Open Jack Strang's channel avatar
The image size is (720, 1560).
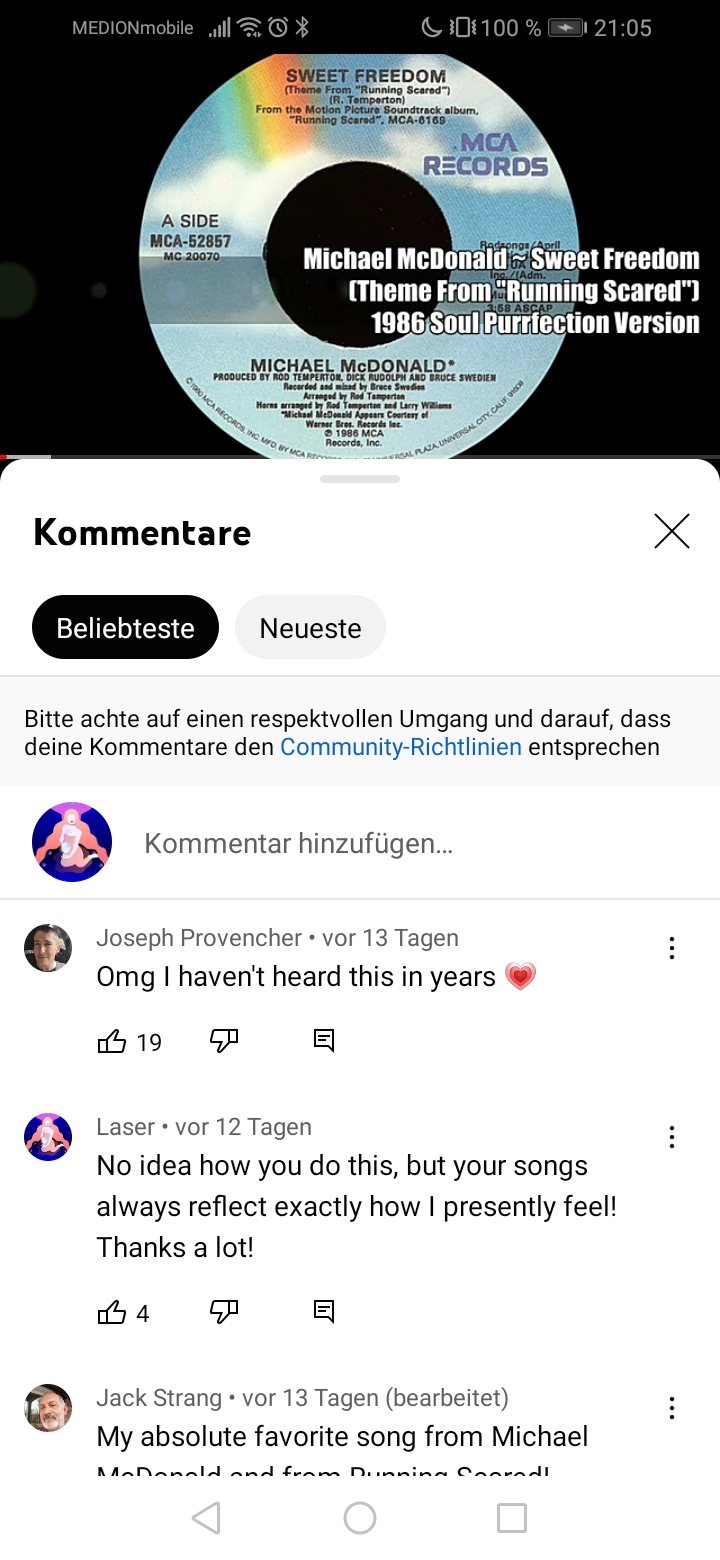tap(48, 1408)
